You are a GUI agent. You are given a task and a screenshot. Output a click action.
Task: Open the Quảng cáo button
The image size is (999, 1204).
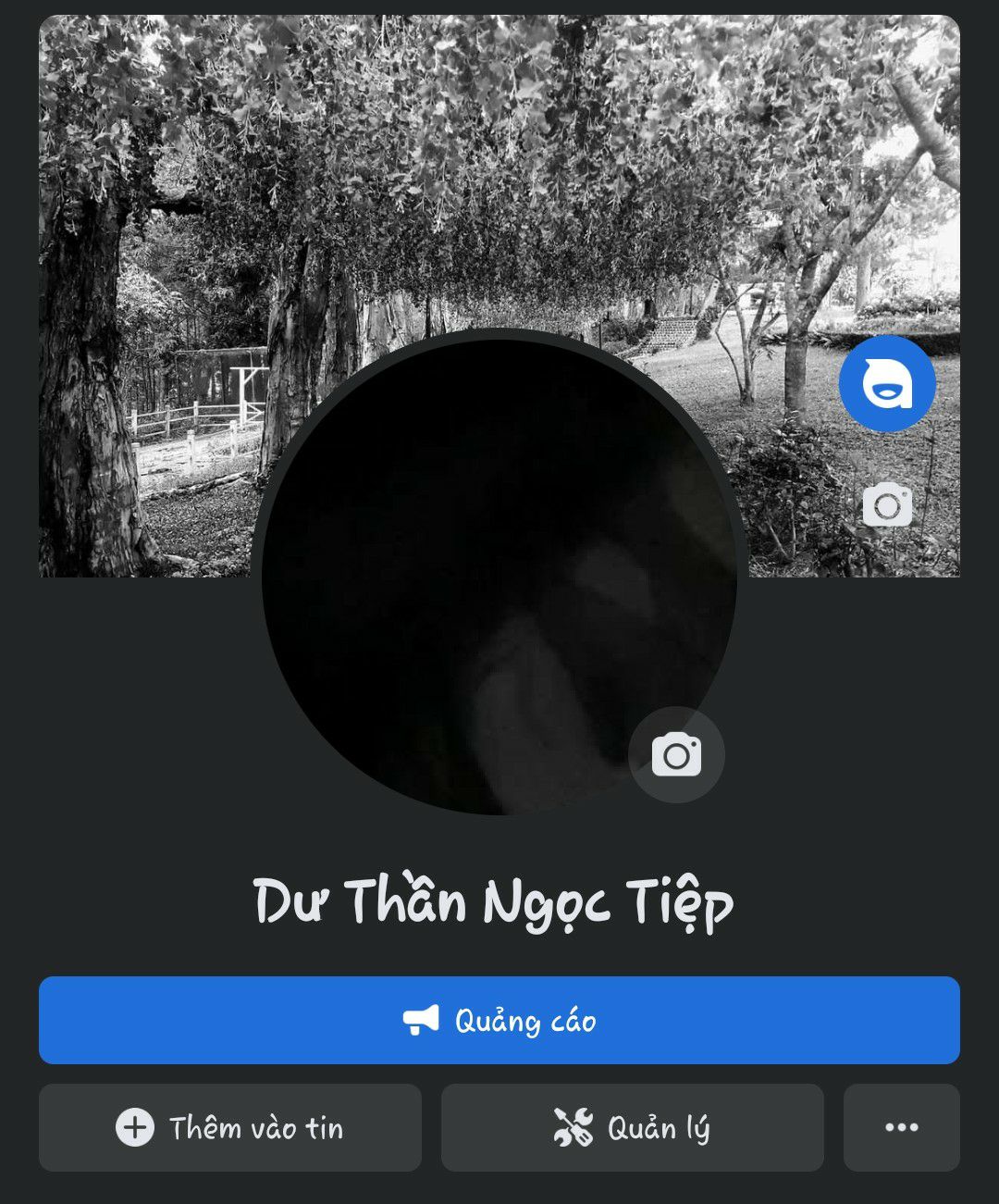(499, 1020)
